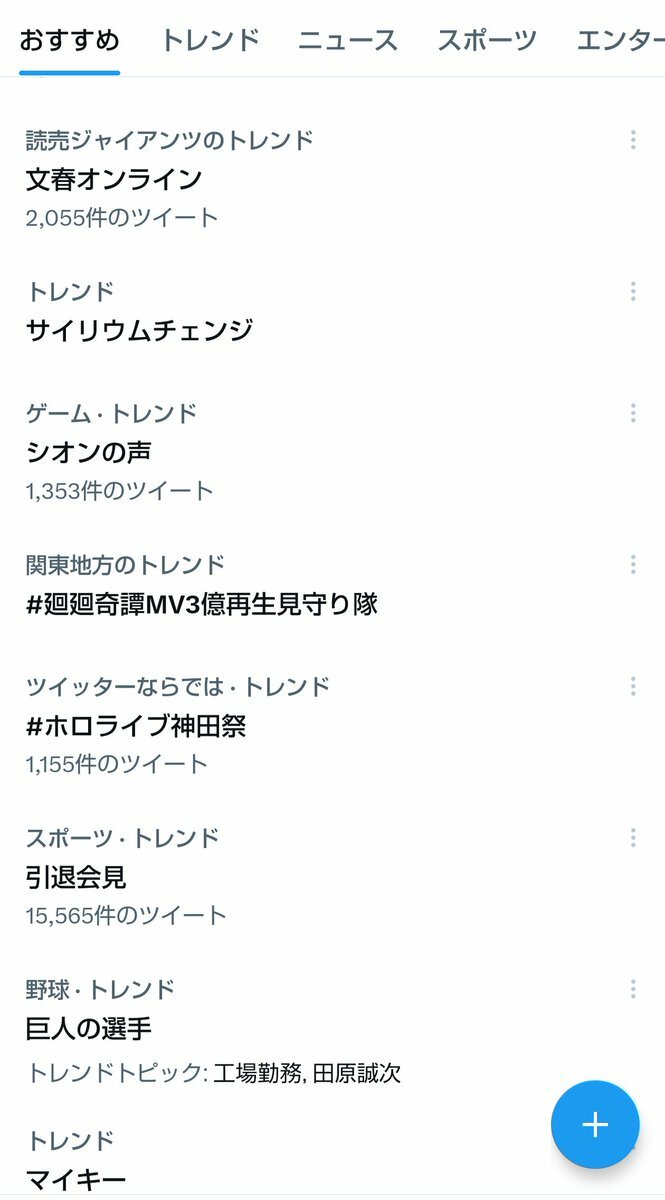Screen dimensions: 665x1200
Task: Switch to the ニュース tab
Action: [x=348, y=40]
